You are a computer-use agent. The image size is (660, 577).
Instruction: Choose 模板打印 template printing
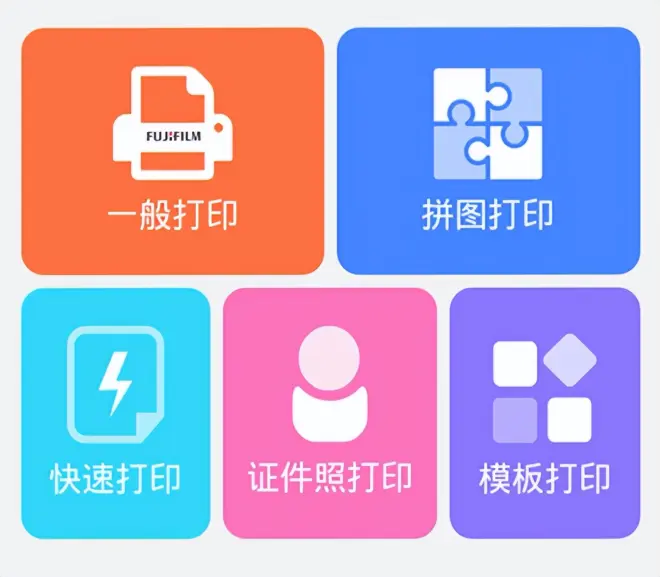[544, 413]
